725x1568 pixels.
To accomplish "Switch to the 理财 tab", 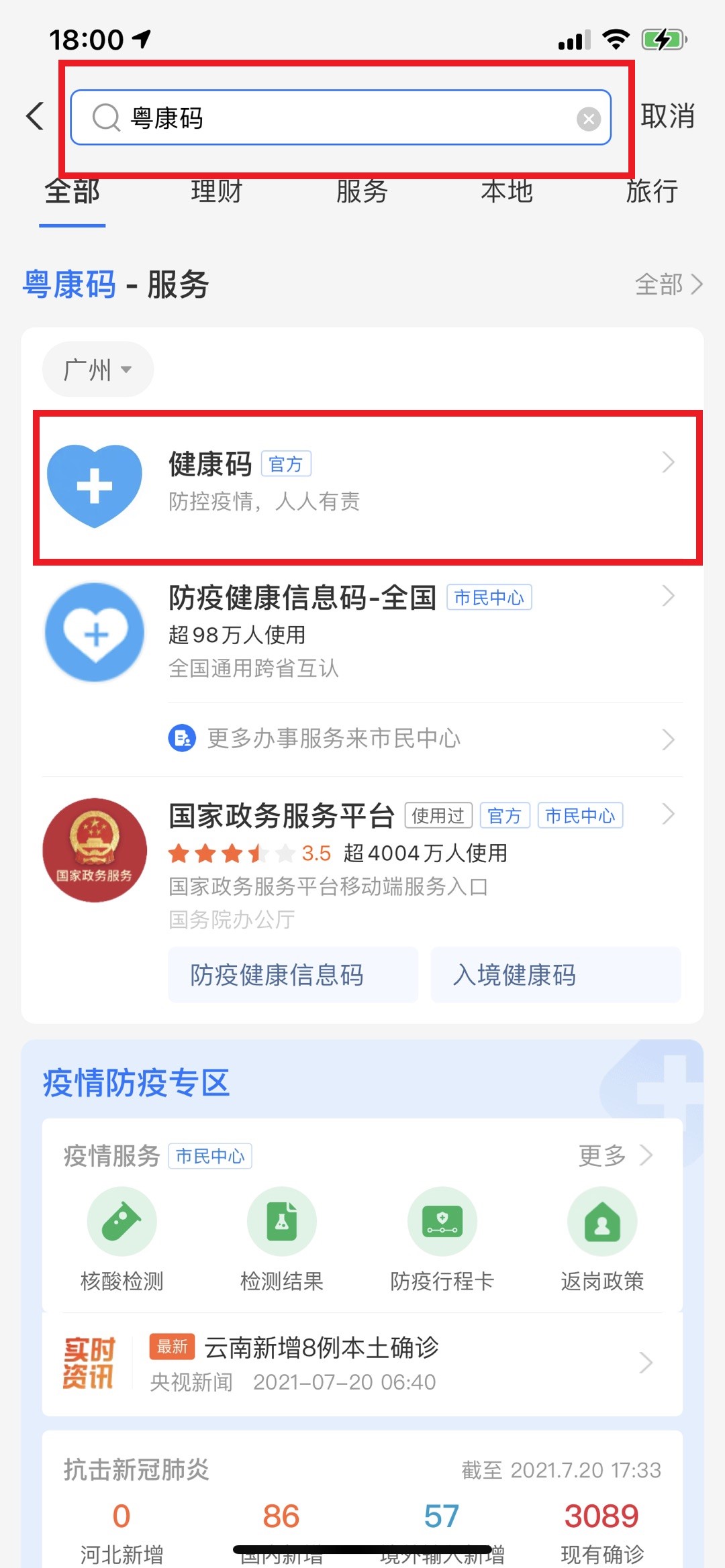I will (x=217, y=191).
